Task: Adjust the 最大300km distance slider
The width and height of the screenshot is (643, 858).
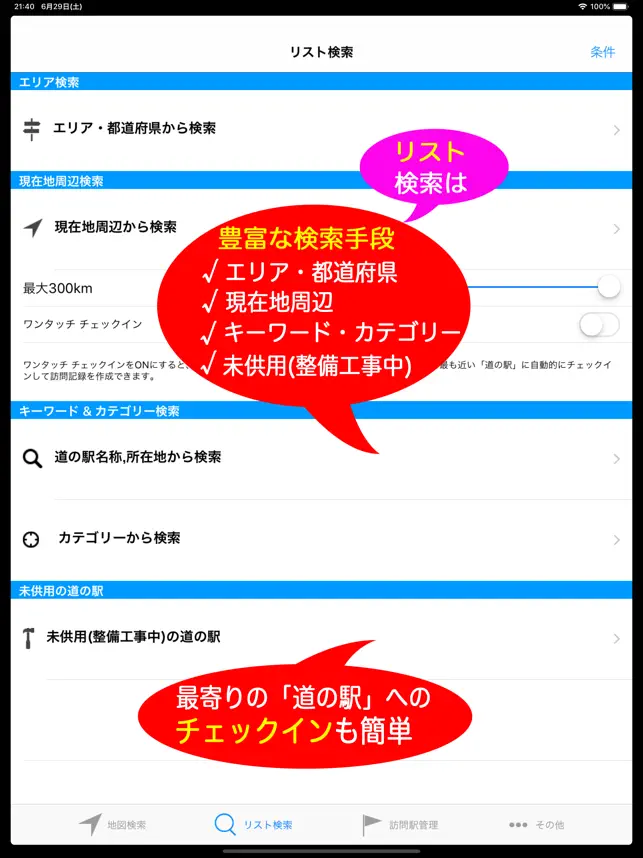Action: [608, 288]
